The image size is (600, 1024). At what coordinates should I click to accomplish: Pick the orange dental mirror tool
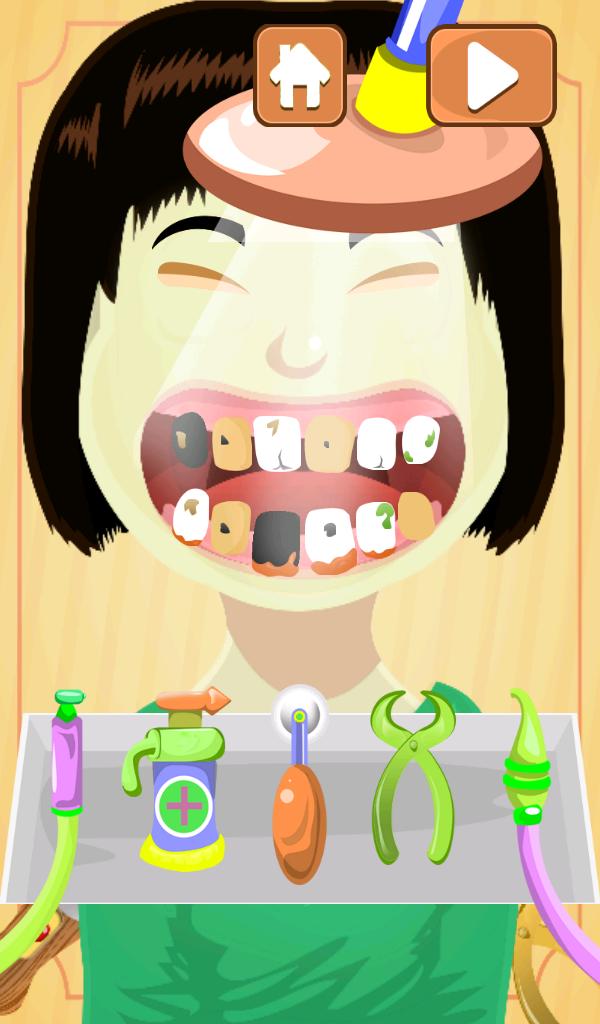[299, 790]
